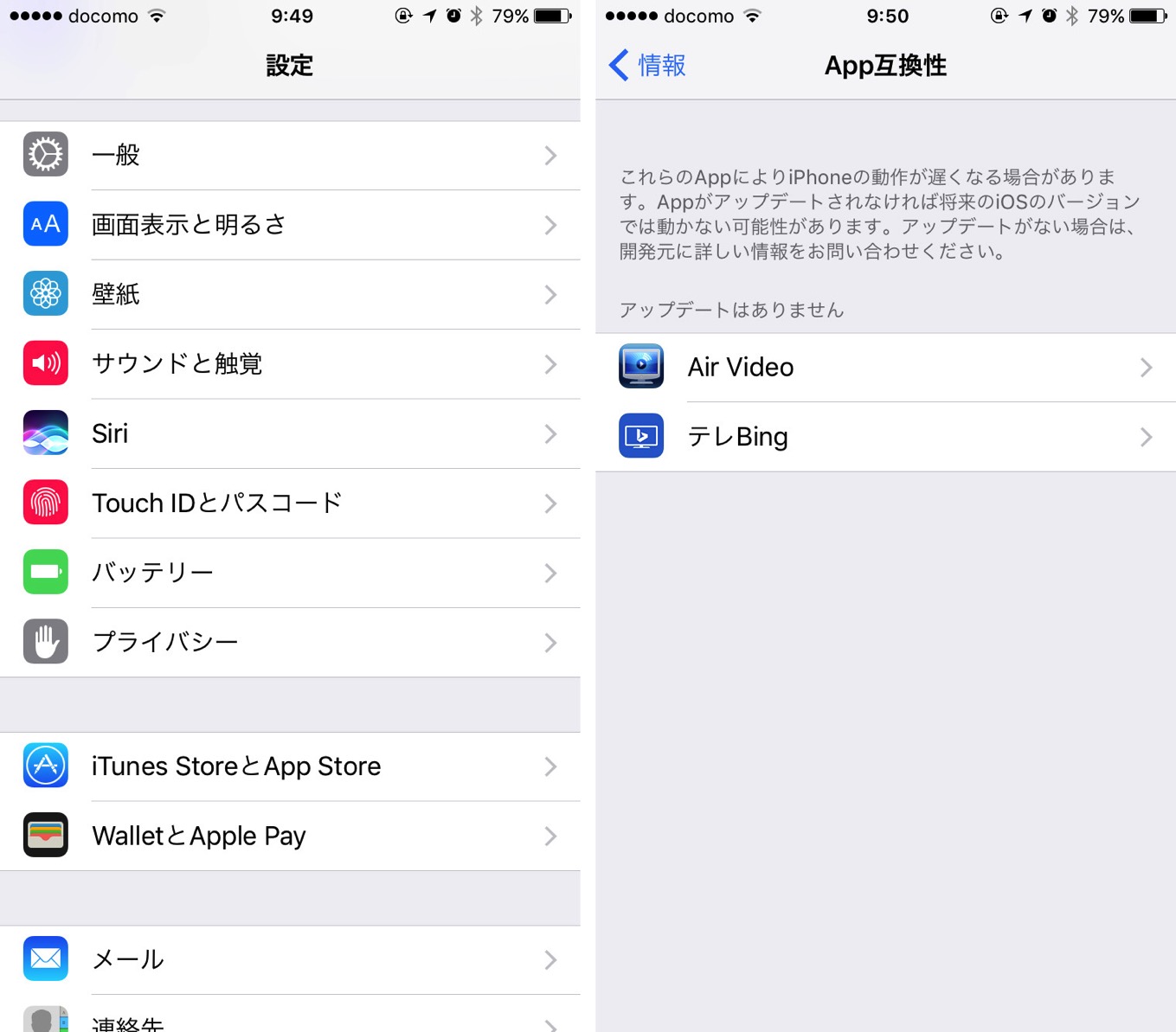
Task: Open Touch IDとパスコード settings
Action: pyautogui.click(x=290, y=503)
